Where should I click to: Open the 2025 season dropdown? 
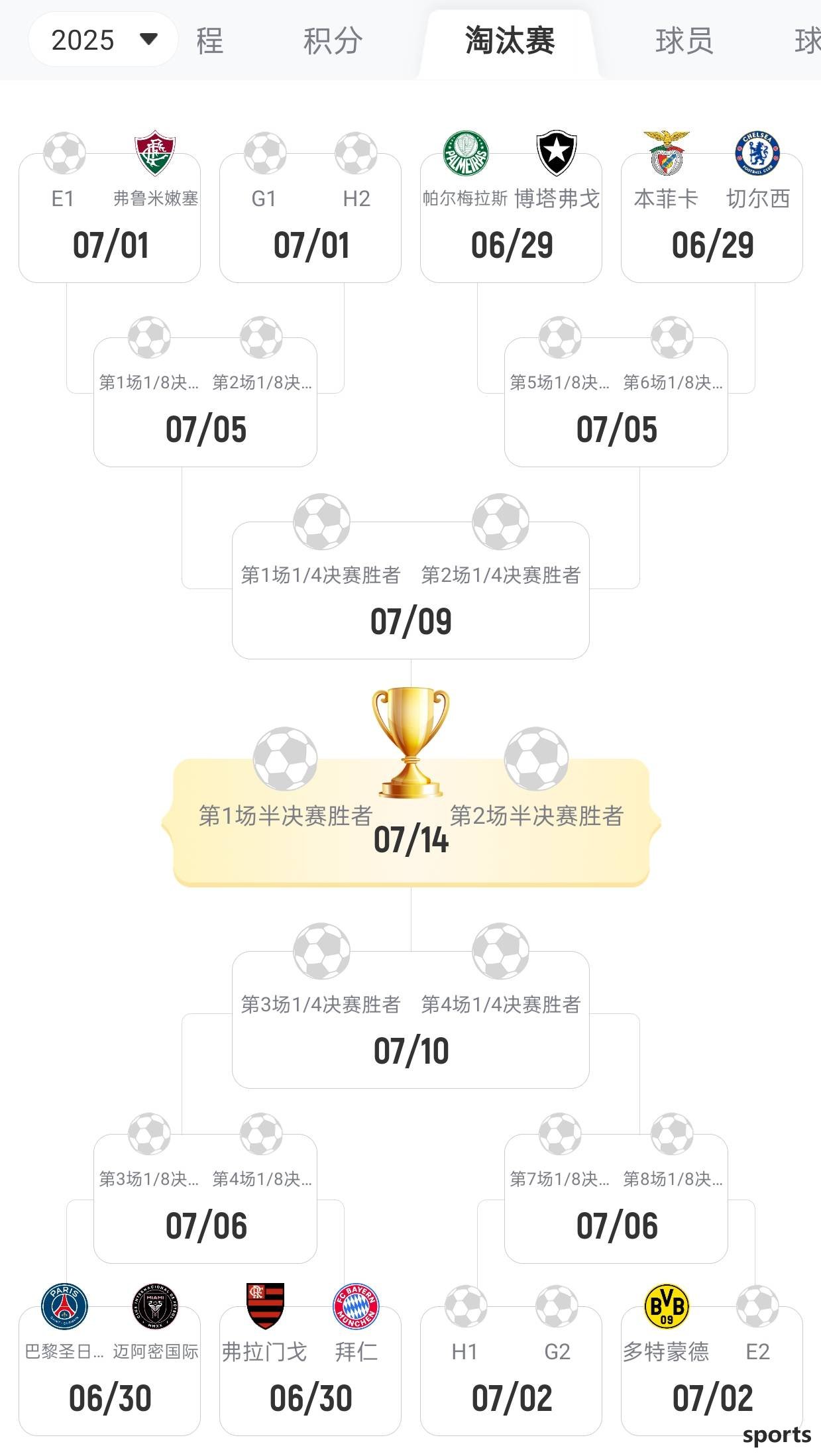[103, 40]
